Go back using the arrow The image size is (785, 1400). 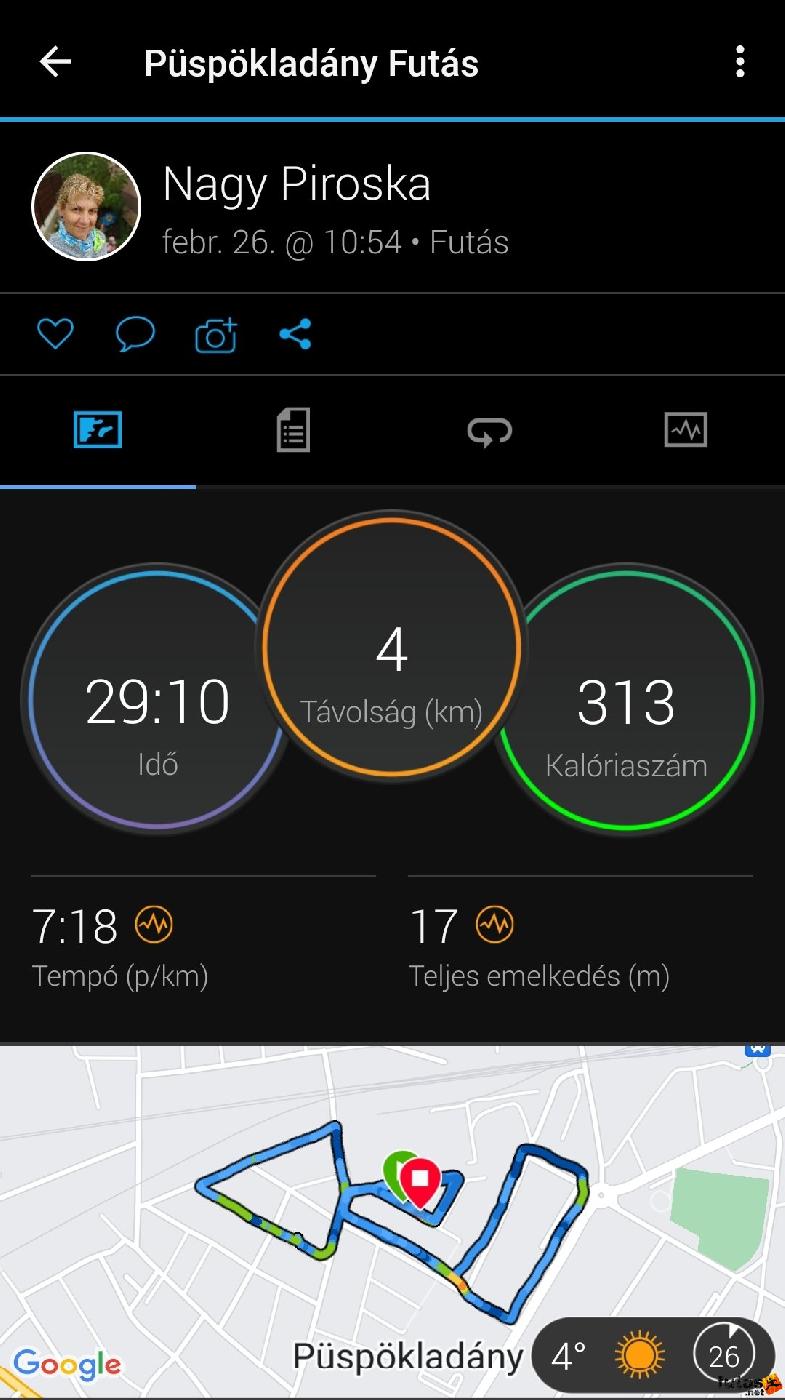tap(55, 62)
